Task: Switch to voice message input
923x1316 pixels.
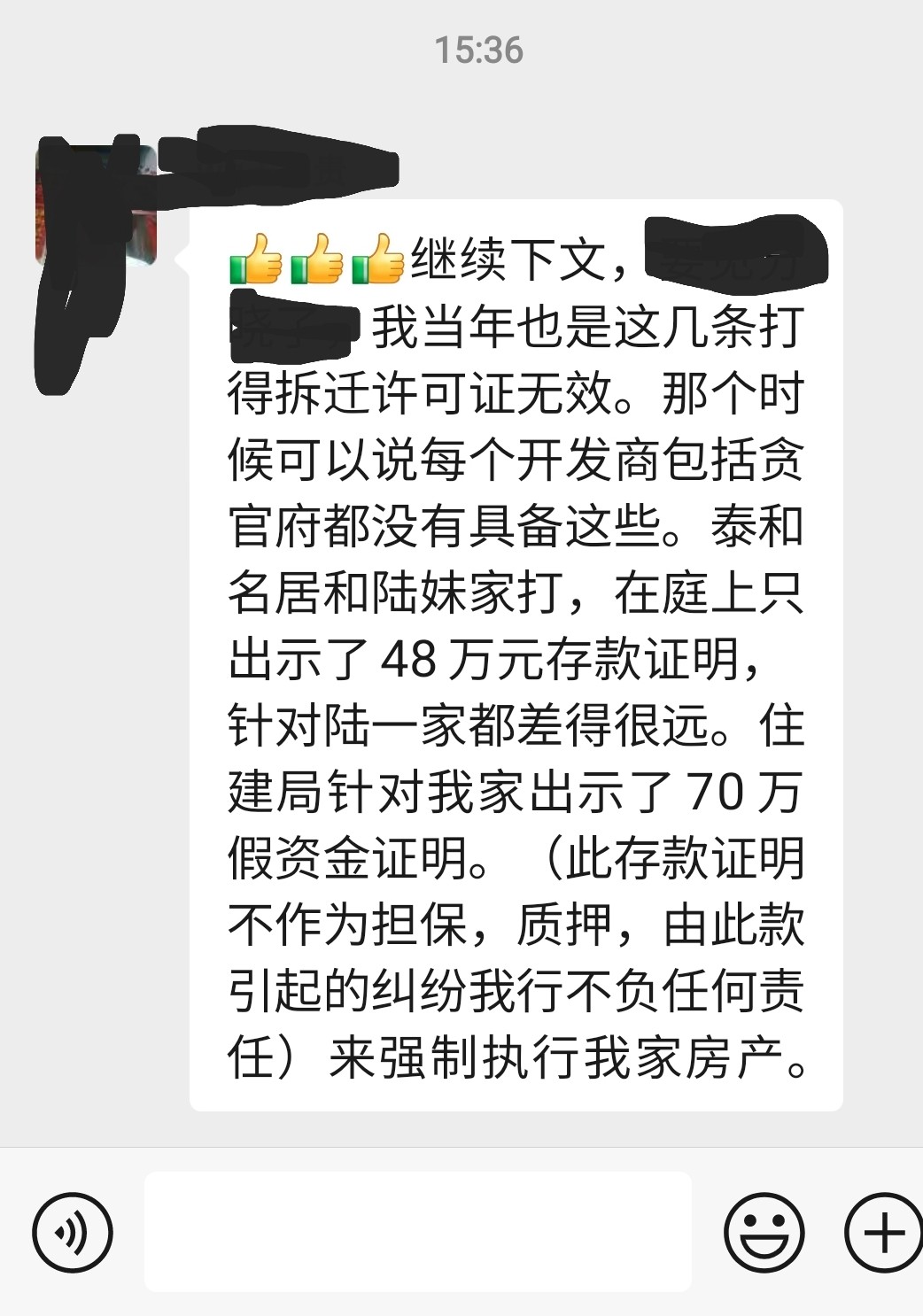Action: coord(72,1232)
